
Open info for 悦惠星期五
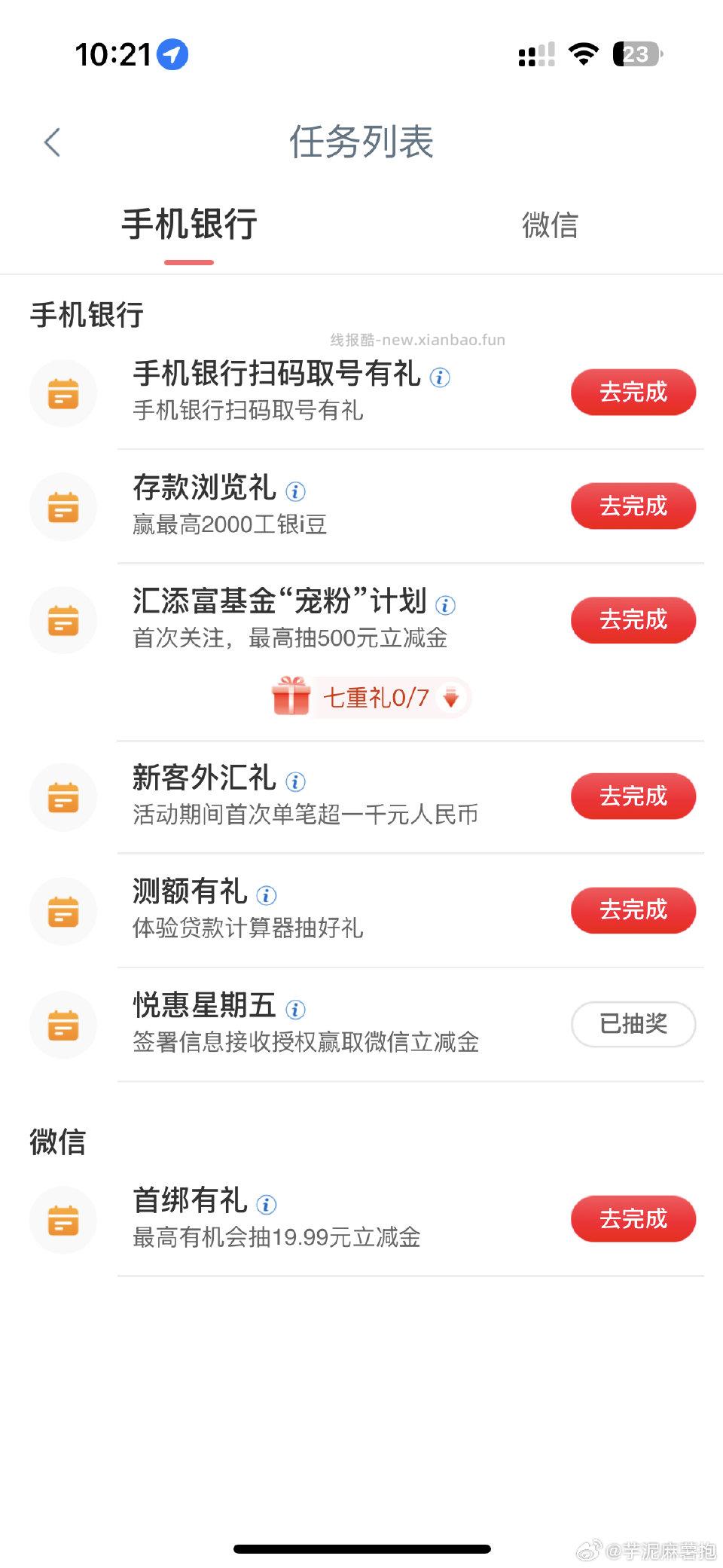(296, 1010)
